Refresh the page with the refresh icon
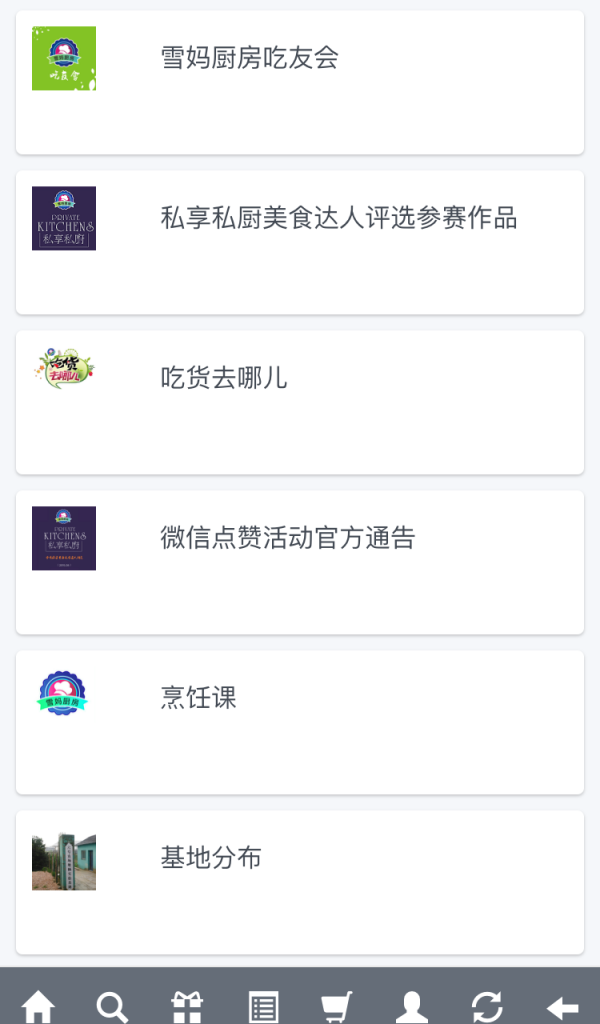This screenshot has width=600, height=1024. coord(487,1004)
